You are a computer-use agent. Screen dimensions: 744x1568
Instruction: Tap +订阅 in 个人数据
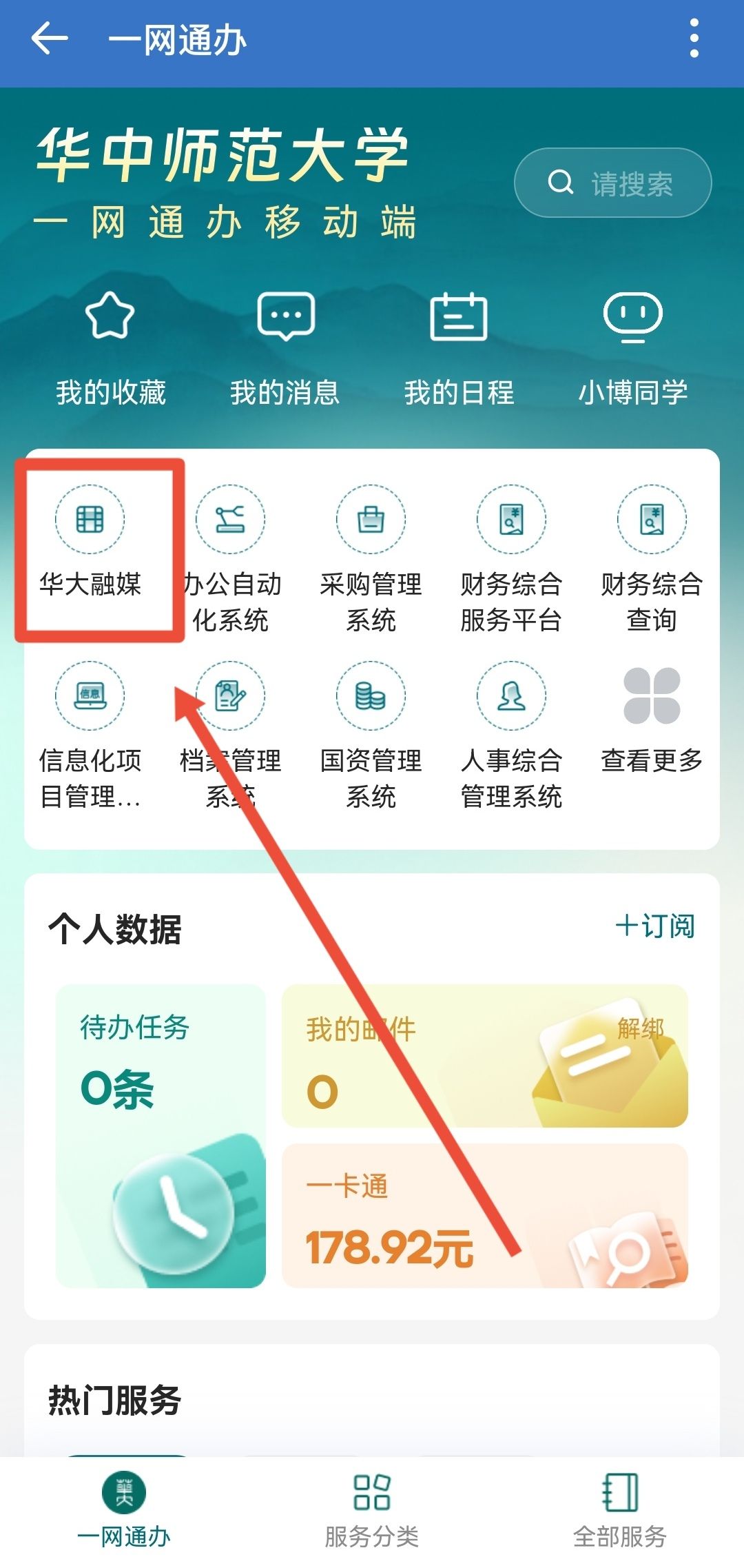tap(654, 926)
